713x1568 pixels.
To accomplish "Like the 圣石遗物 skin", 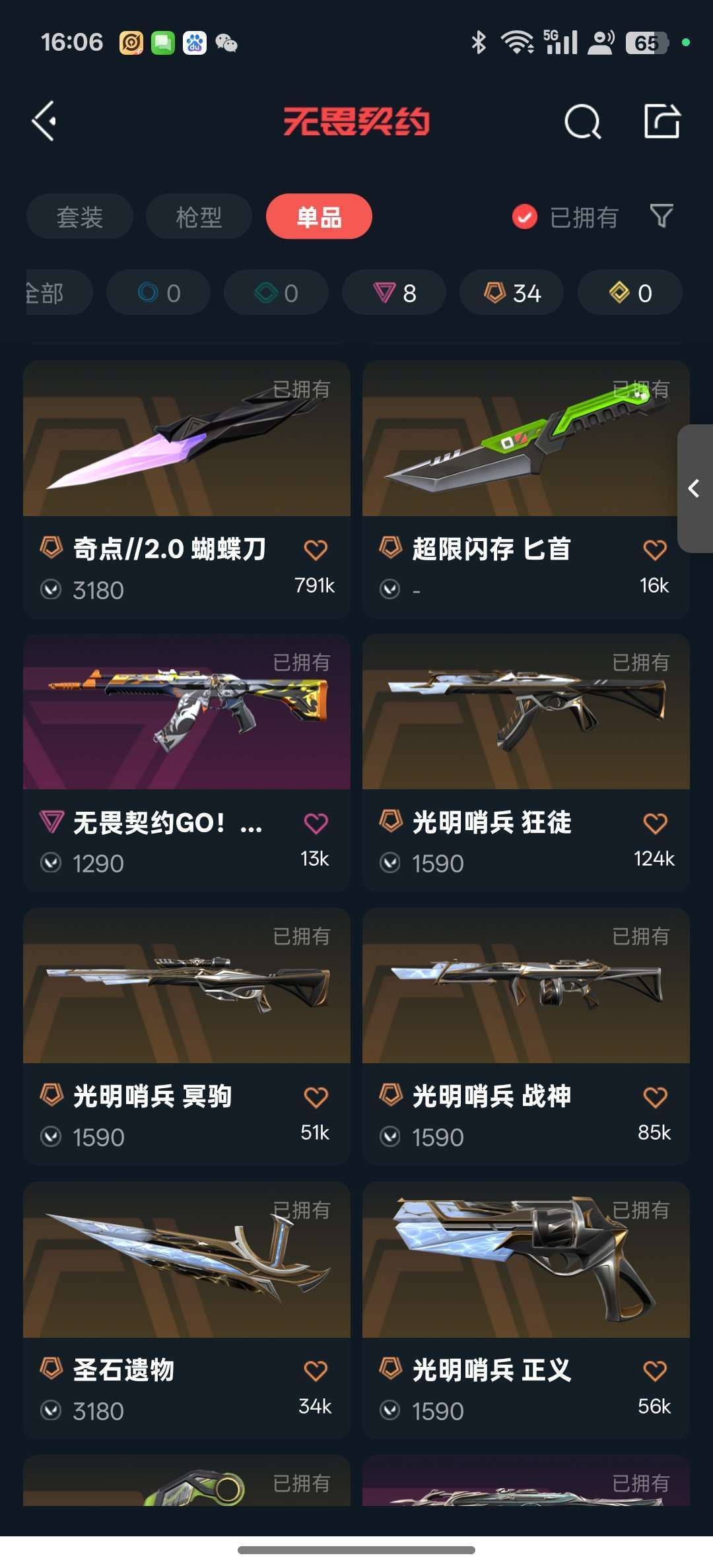I will pos(316,1371).
